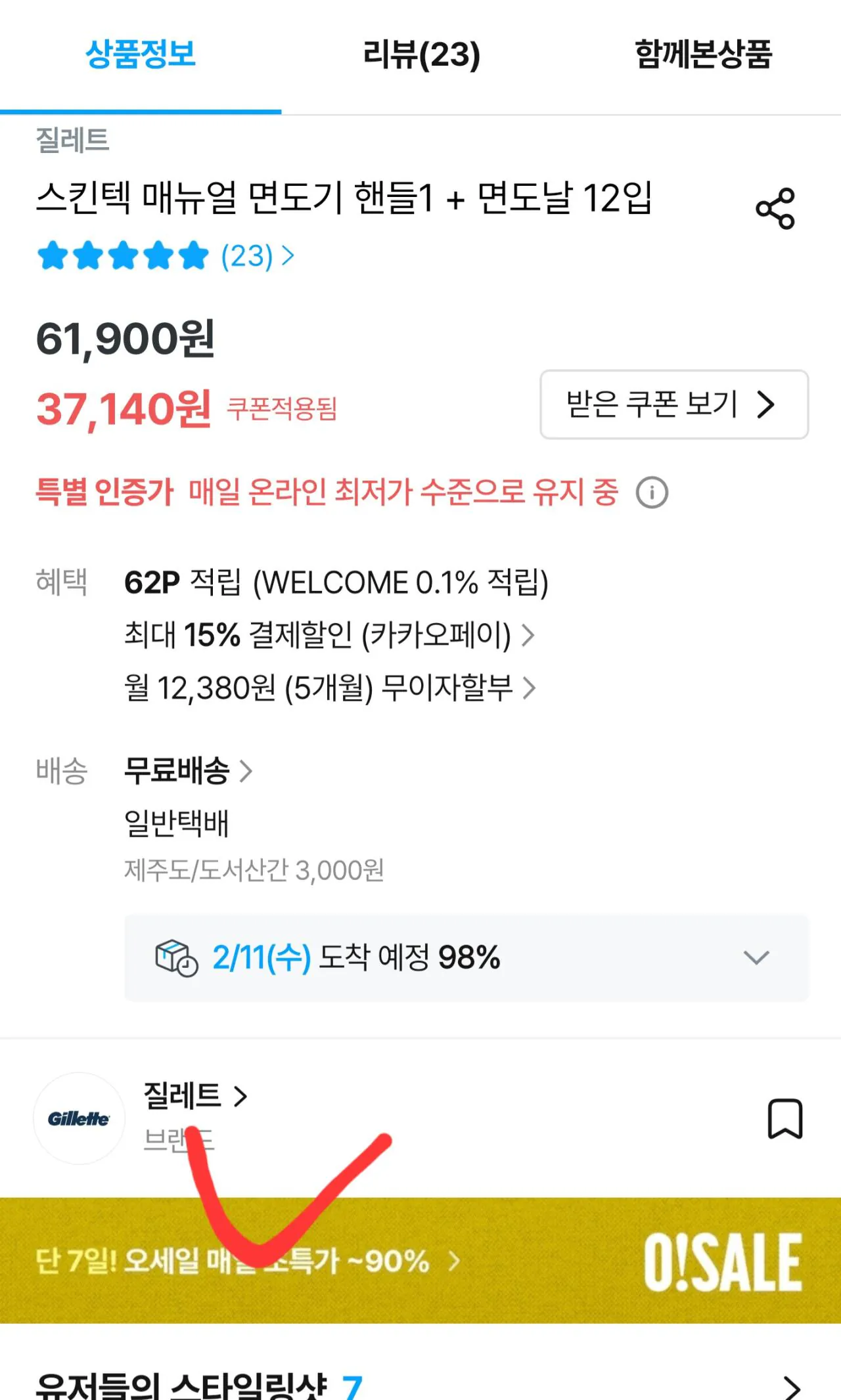Expand the 5개월 무이자할부 installment details
Screen dimensions: 841x1400
click(x=329, y=688)
